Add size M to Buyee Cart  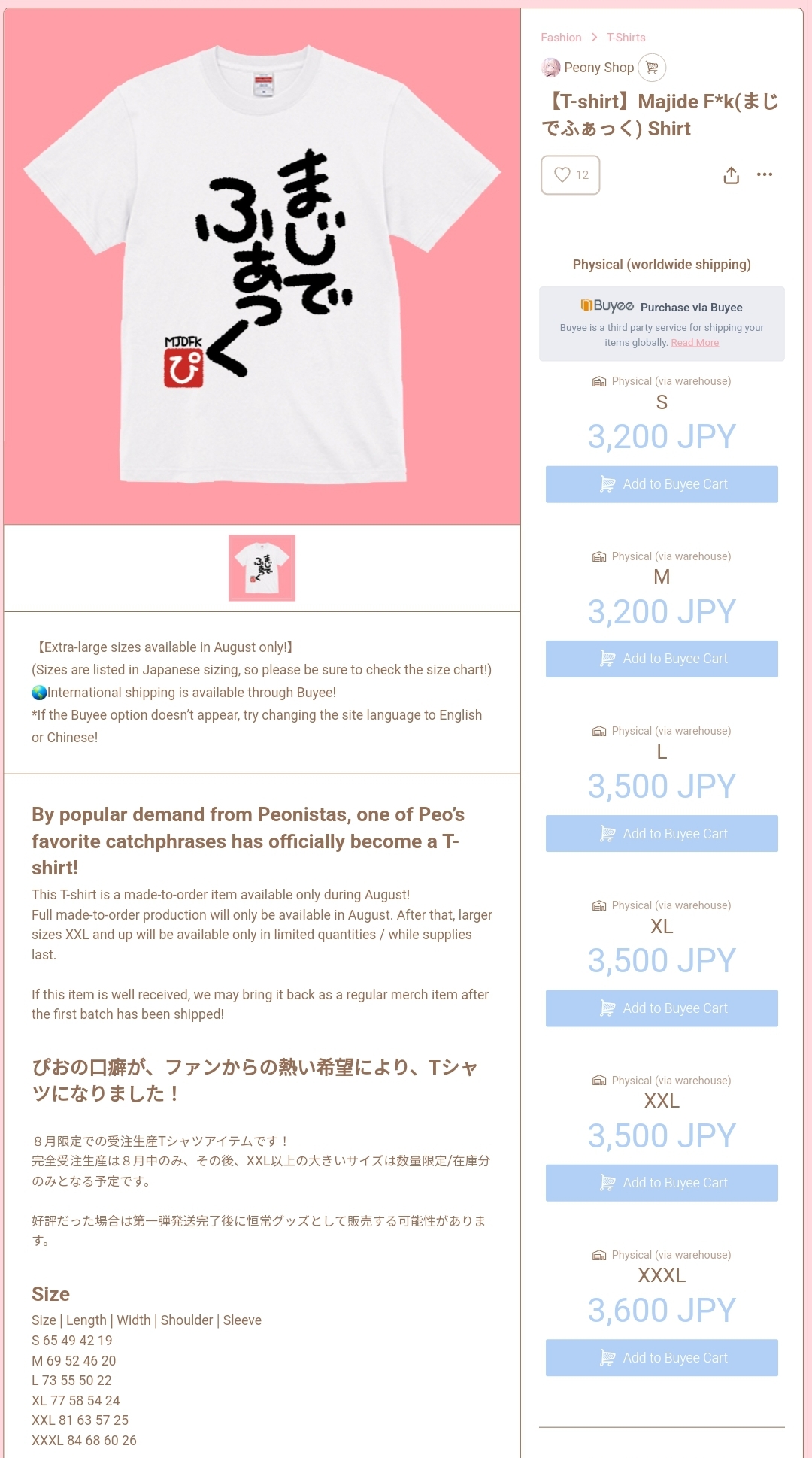click(662, 659)
